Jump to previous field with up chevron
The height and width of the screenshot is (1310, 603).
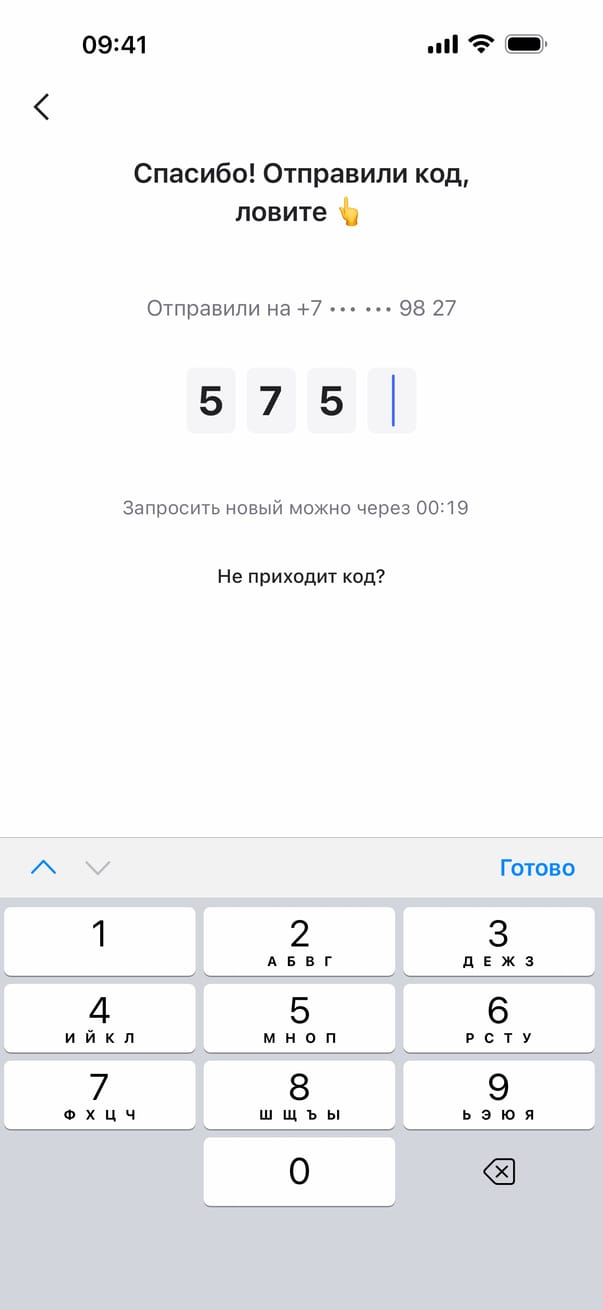coord(44,867)
